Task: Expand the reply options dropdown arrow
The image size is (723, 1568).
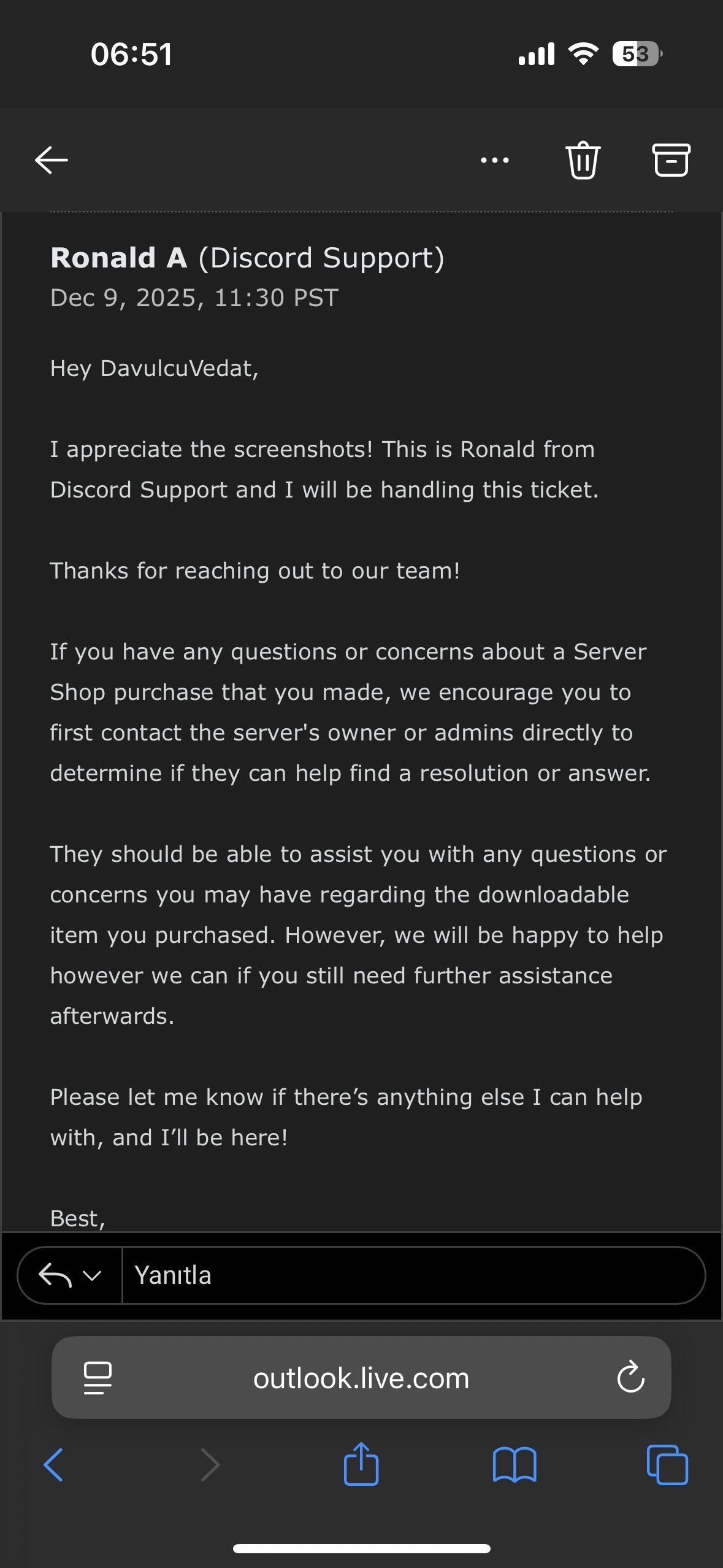Action: coord(92,1276)
